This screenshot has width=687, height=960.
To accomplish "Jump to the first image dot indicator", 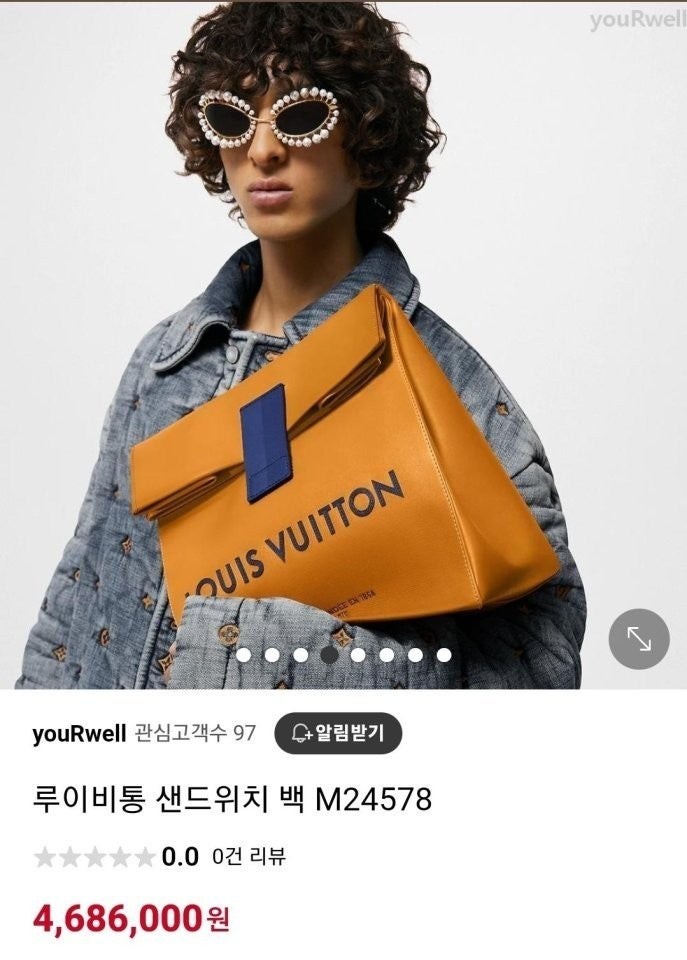I will click(243, 655).
